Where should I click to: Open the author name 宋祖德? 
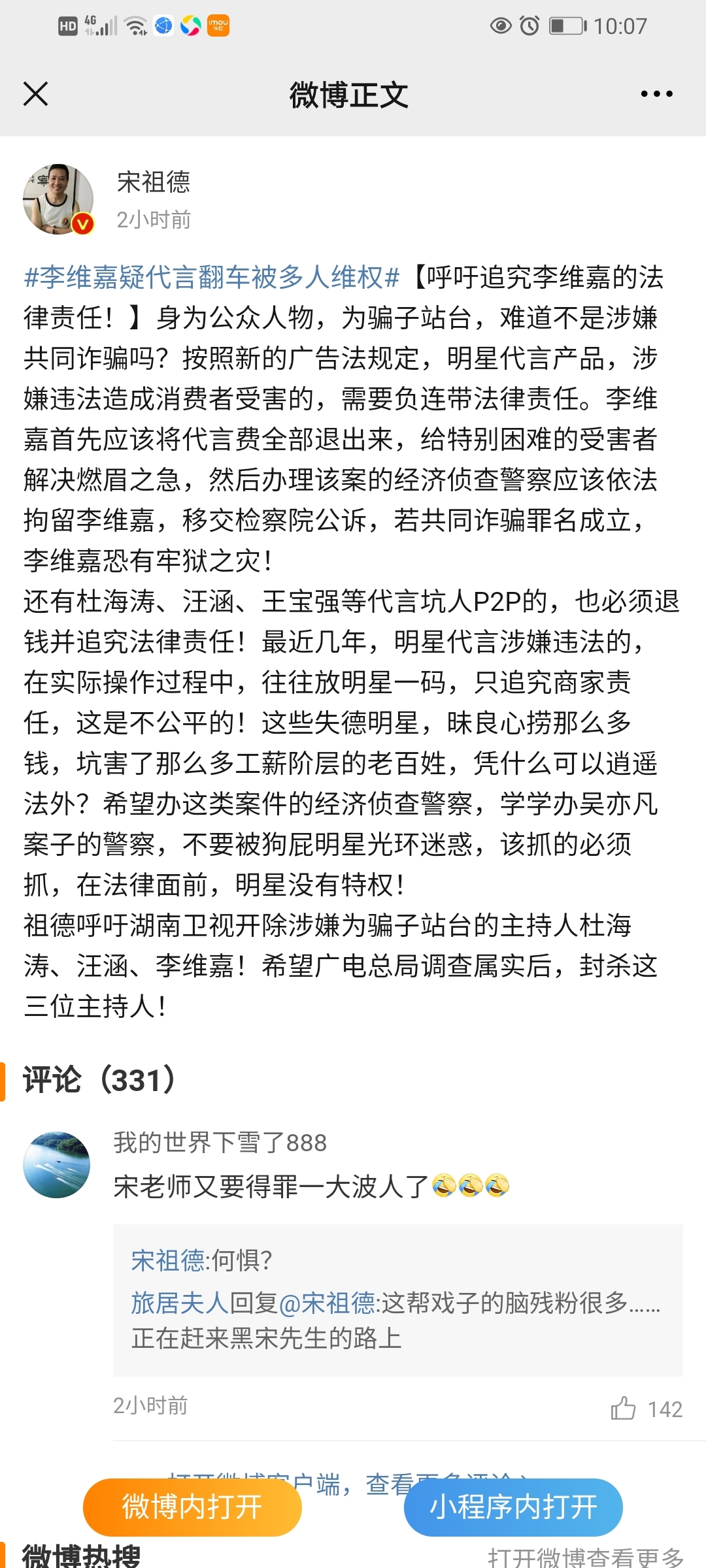pyautogui.click(x=154, y=182)
